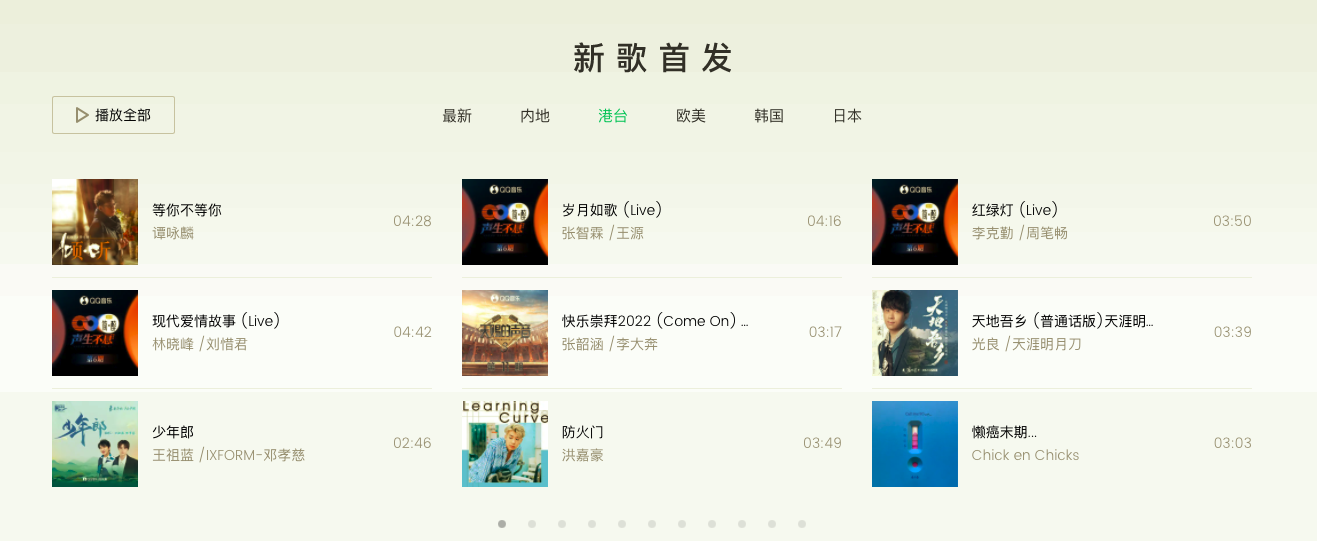This screenshot has height=541, width=1317.
Task: Play 快乐崇拜2022 (Come On)
Action: pos(655,321)
